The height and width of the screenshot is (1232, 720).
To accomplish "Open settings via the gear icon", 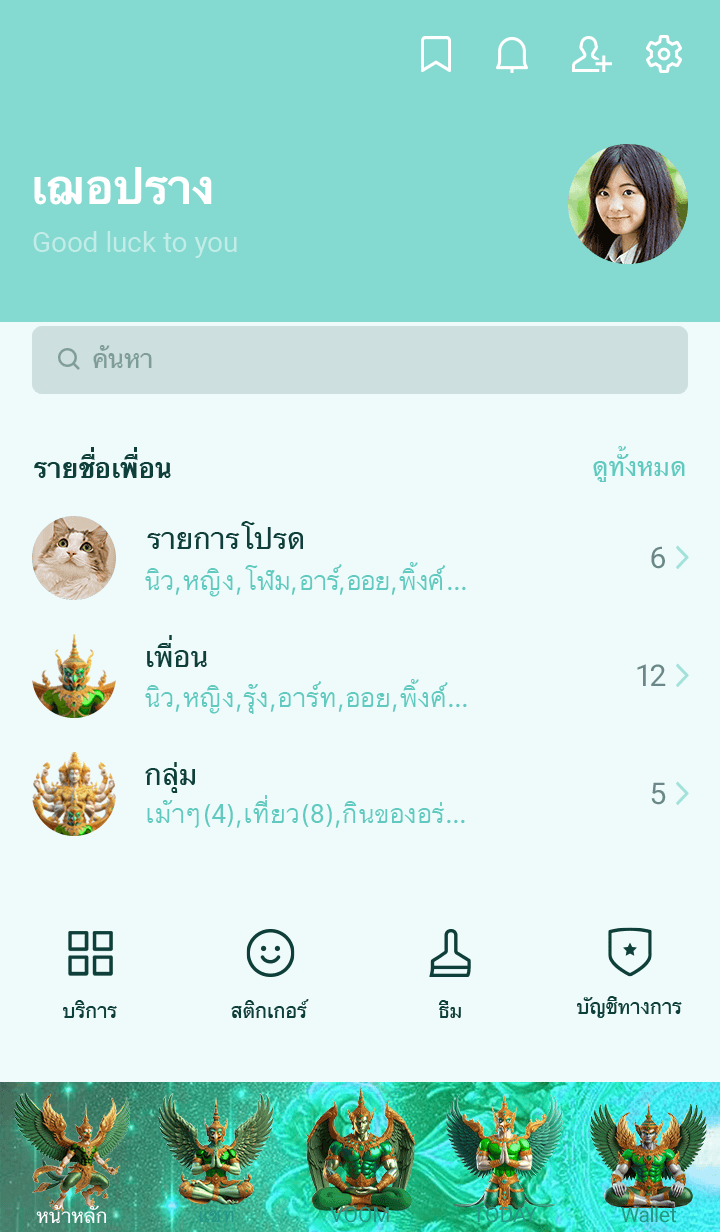I will (664, 55).
